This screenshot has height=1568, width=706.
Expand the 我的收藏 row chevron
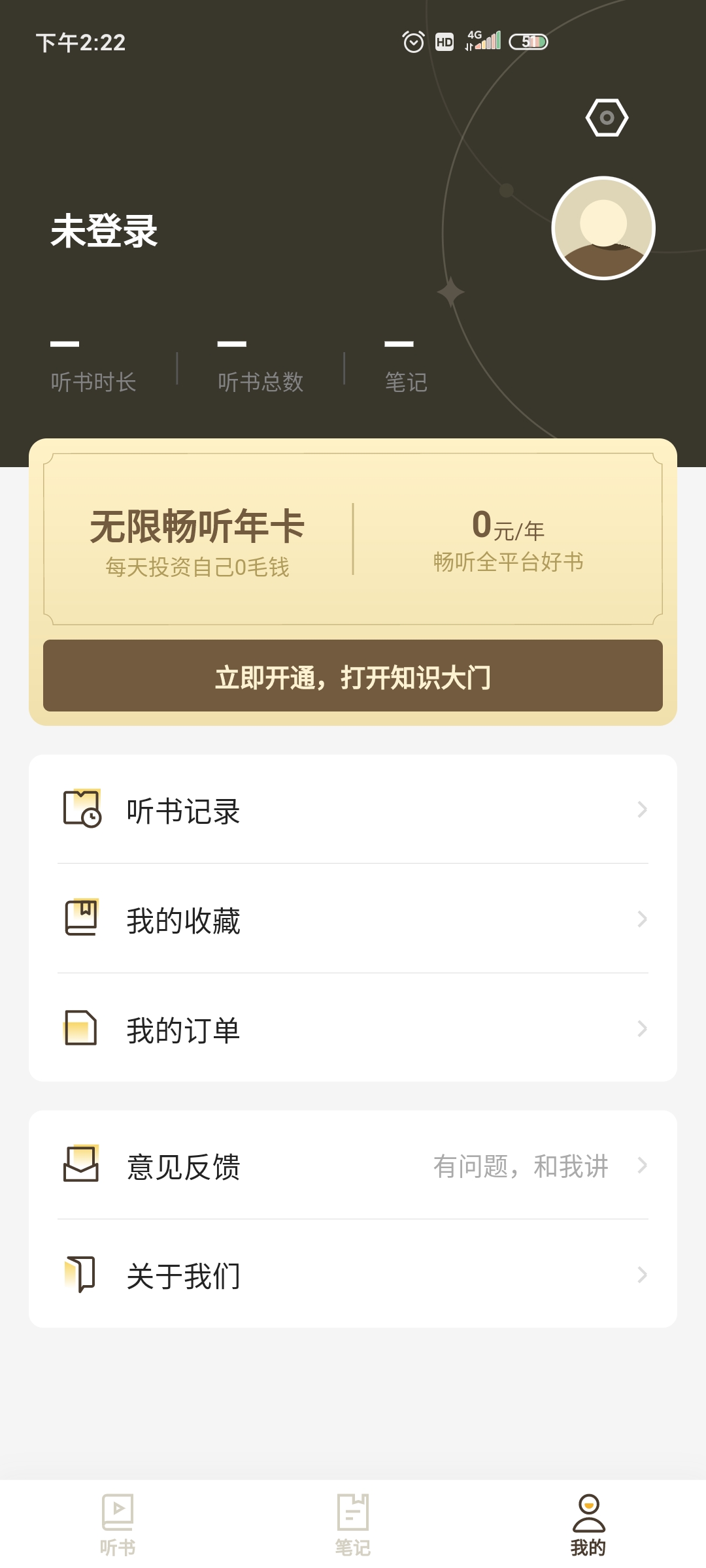pyautogui.click(x=643, y=920)
